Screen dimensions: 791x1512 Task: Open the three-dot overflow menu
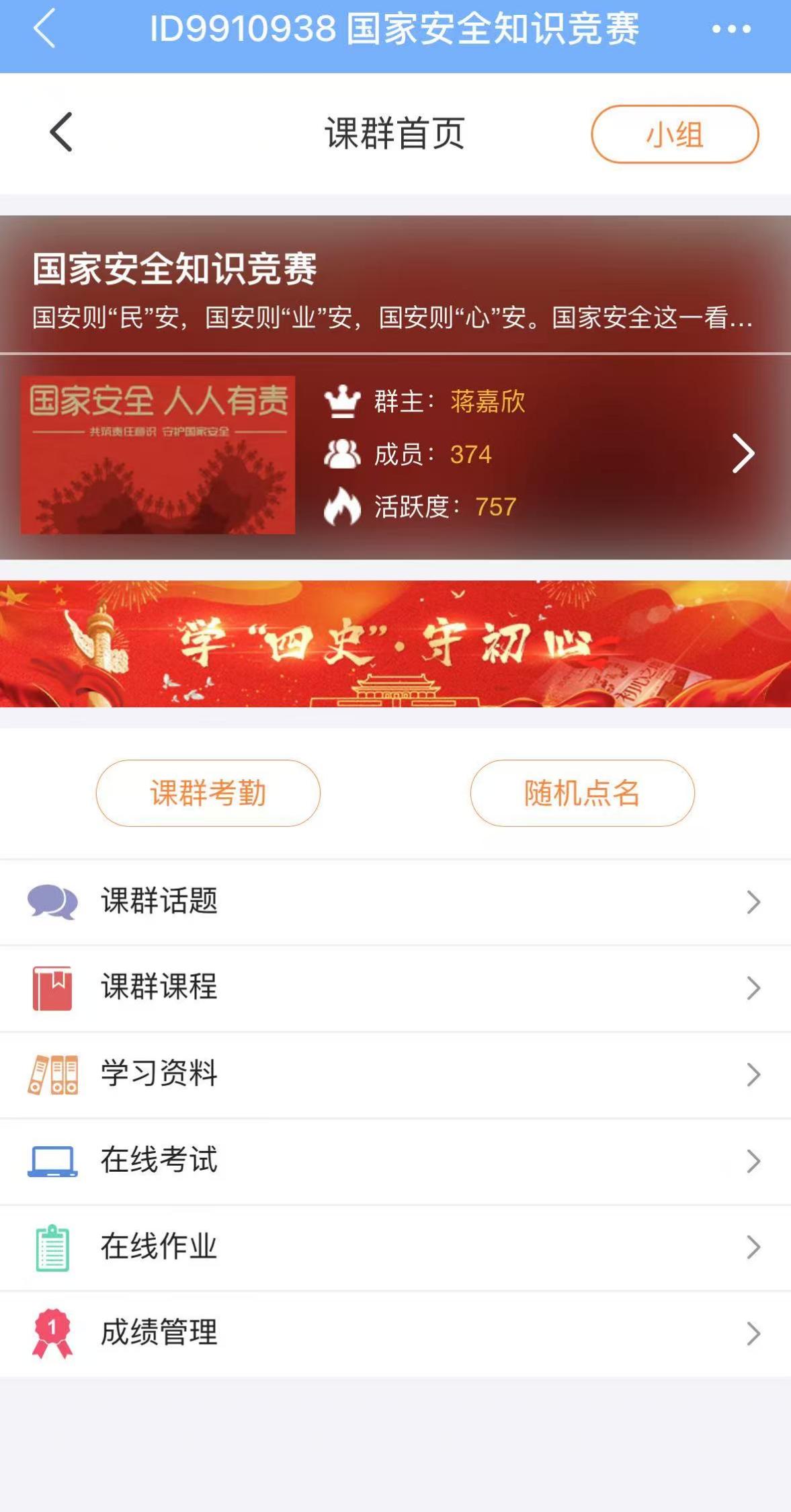click(x=731, y=30)
